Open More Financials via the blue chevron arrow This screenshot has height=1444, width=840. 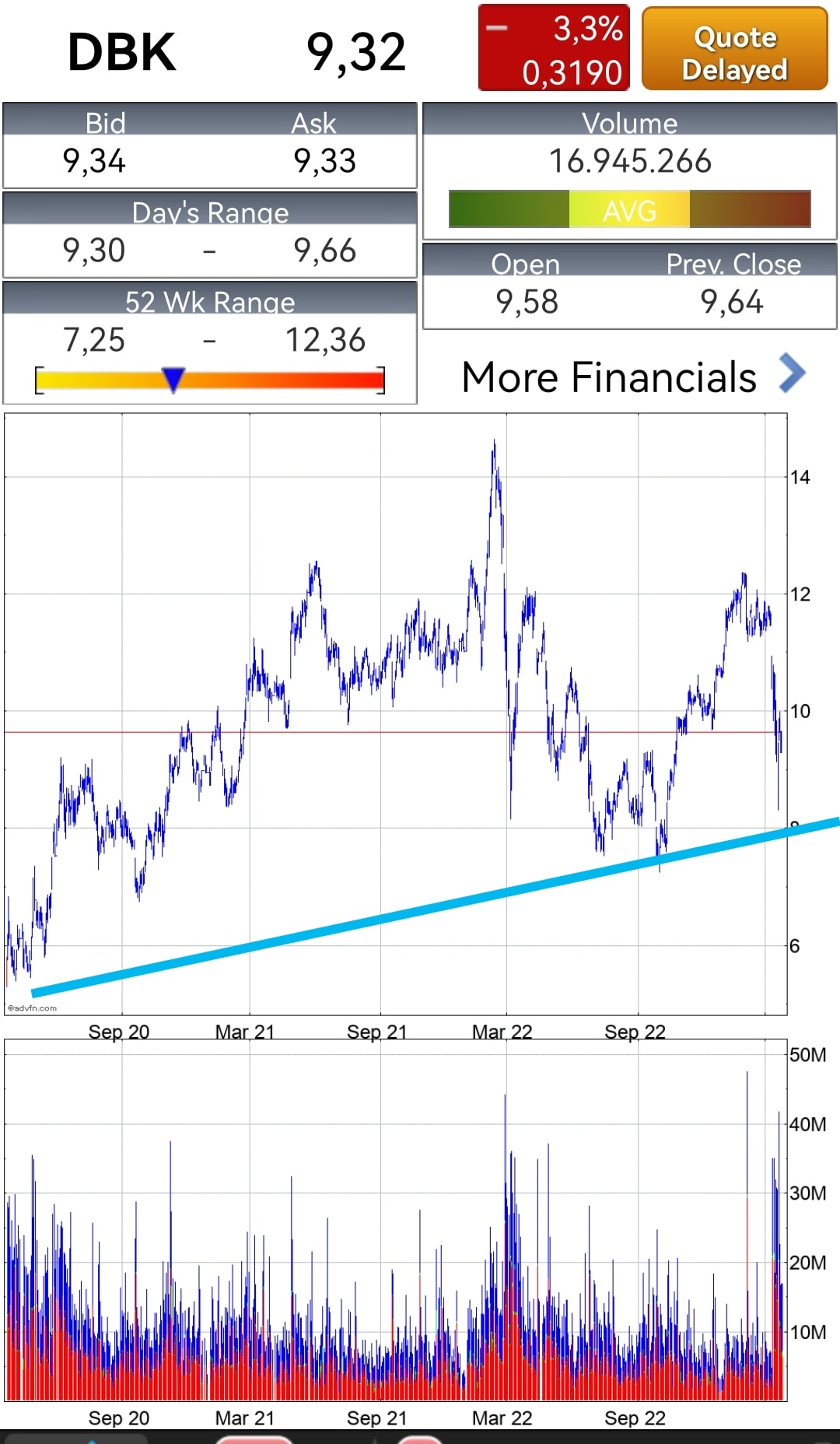point(793,376)
